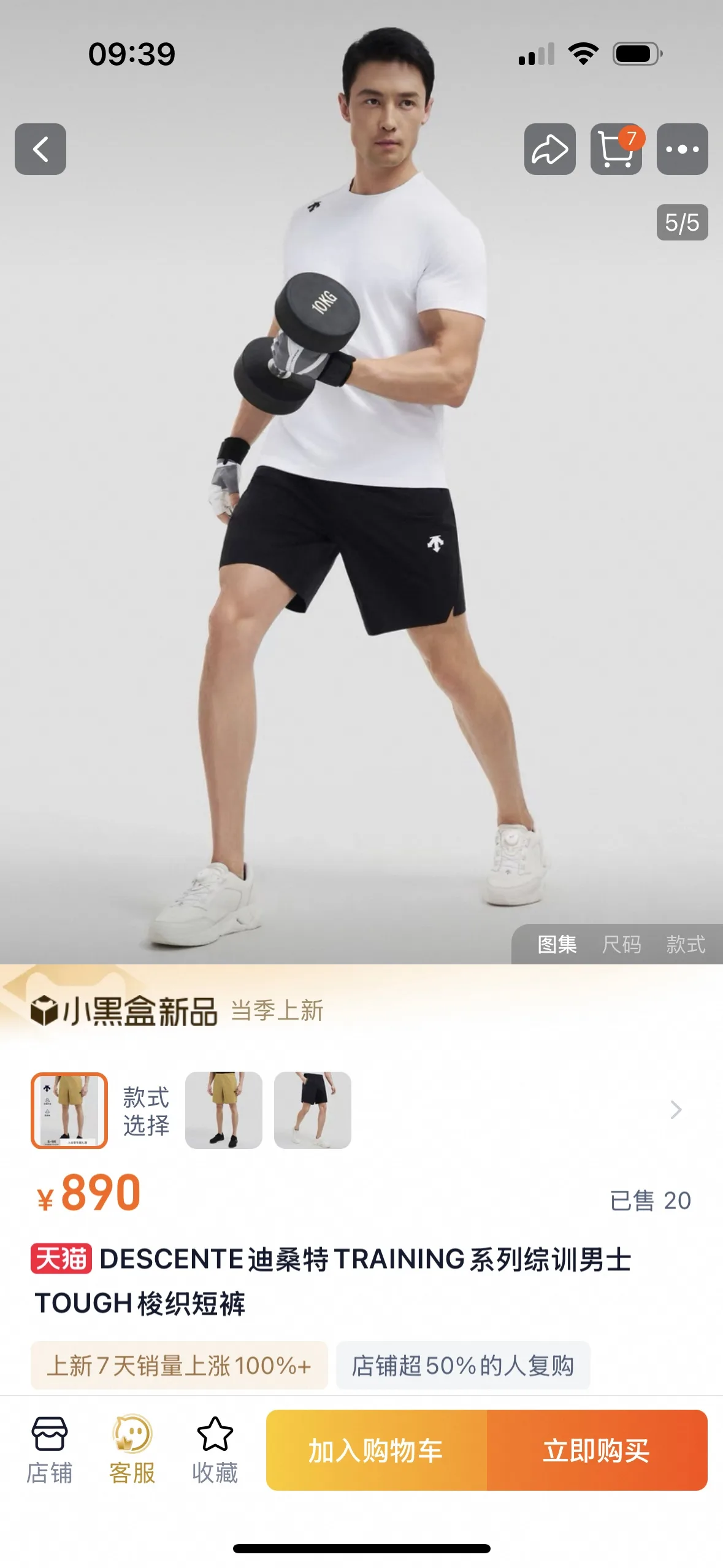
Task: Contact 客服 customer service
Action: pyautogui.click(x=132, y=1450)
